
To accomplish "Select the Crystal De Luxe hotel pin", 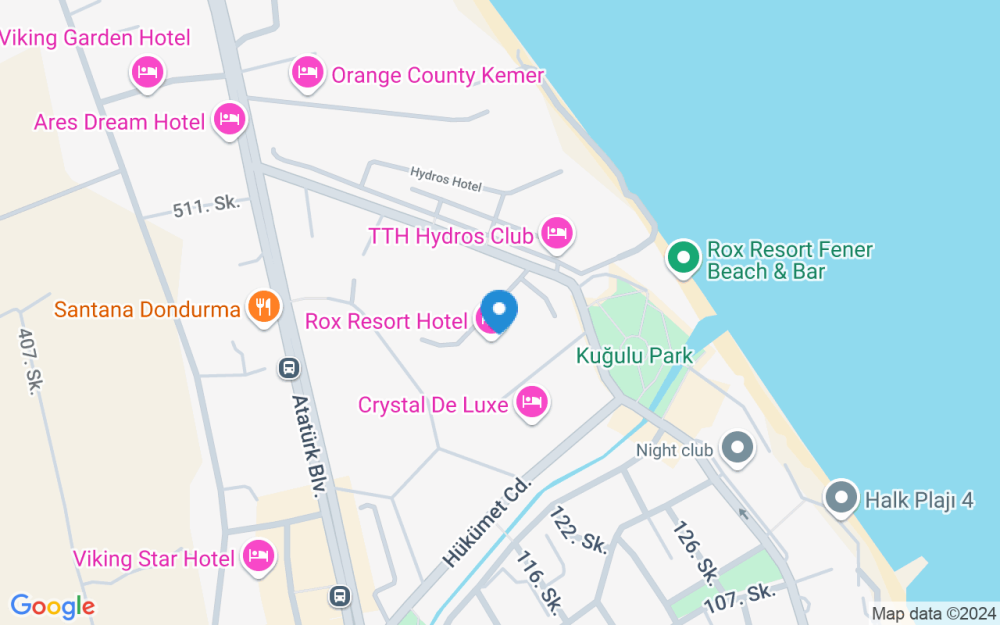I will click(532, 402).
